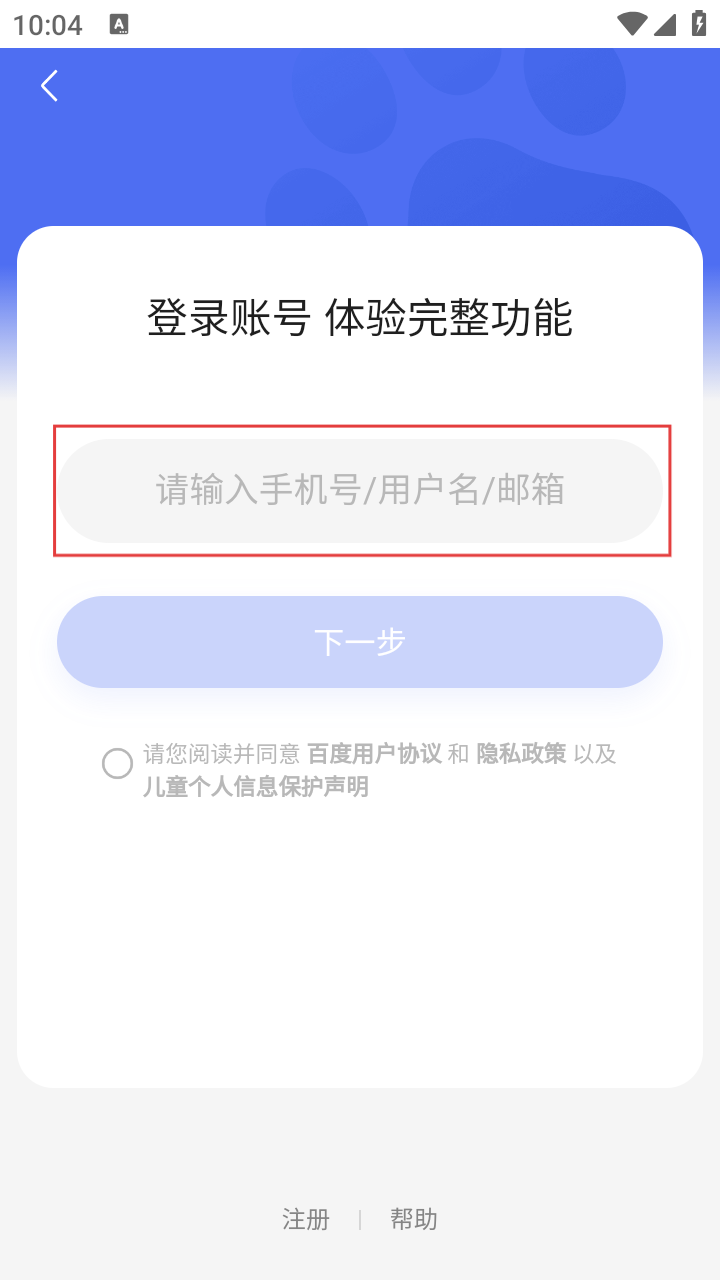Tap the 下一步 button
The height and width of the screenshot is (1280, 720).
(360, 642)
